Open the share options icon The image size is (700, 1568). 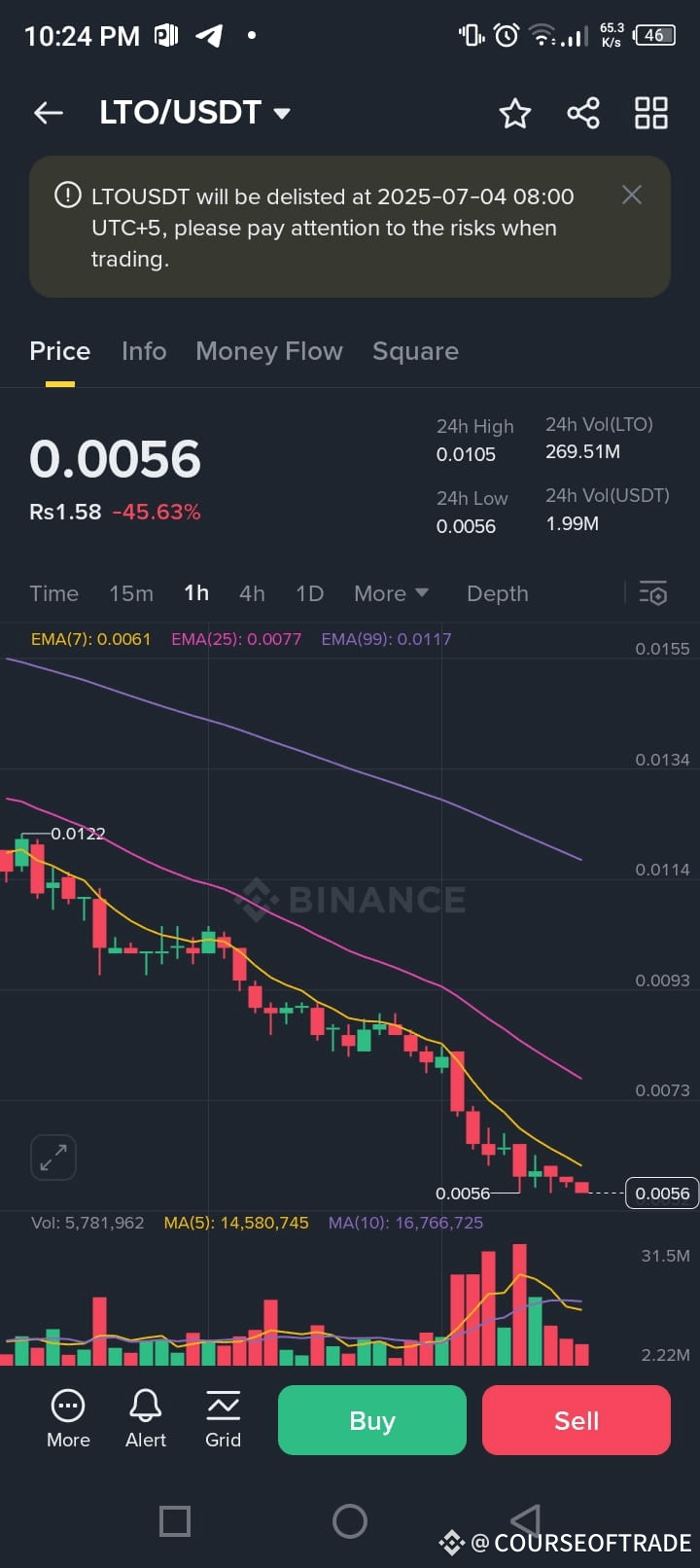[582, 113]
